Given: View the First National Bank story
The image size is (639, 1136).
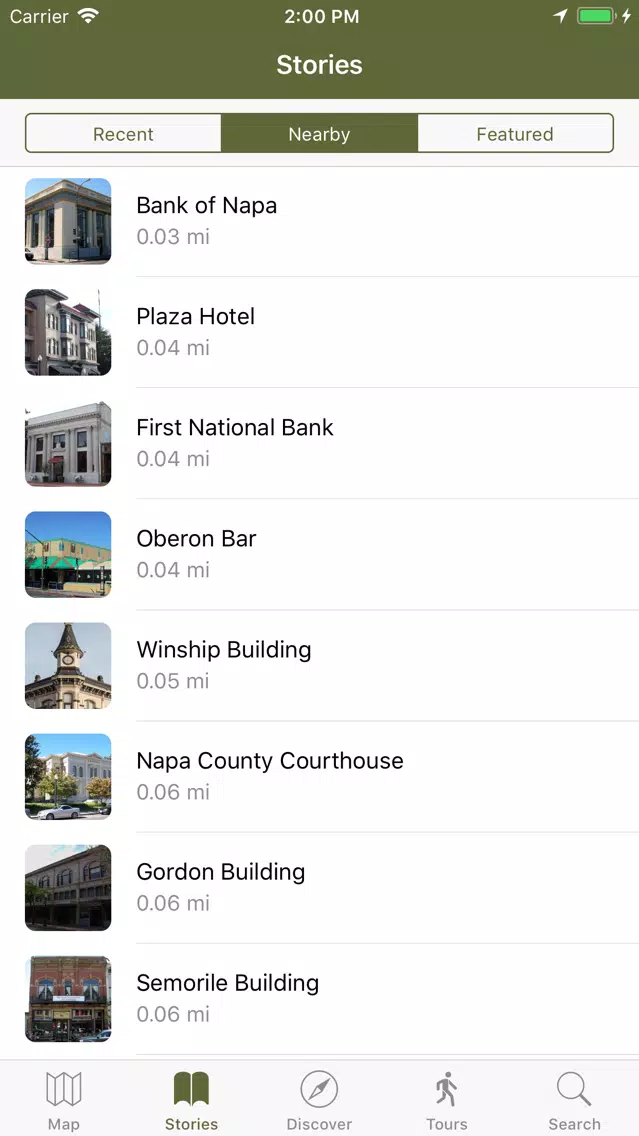Looking at the screenshot, I should click(x=320, y=443).
